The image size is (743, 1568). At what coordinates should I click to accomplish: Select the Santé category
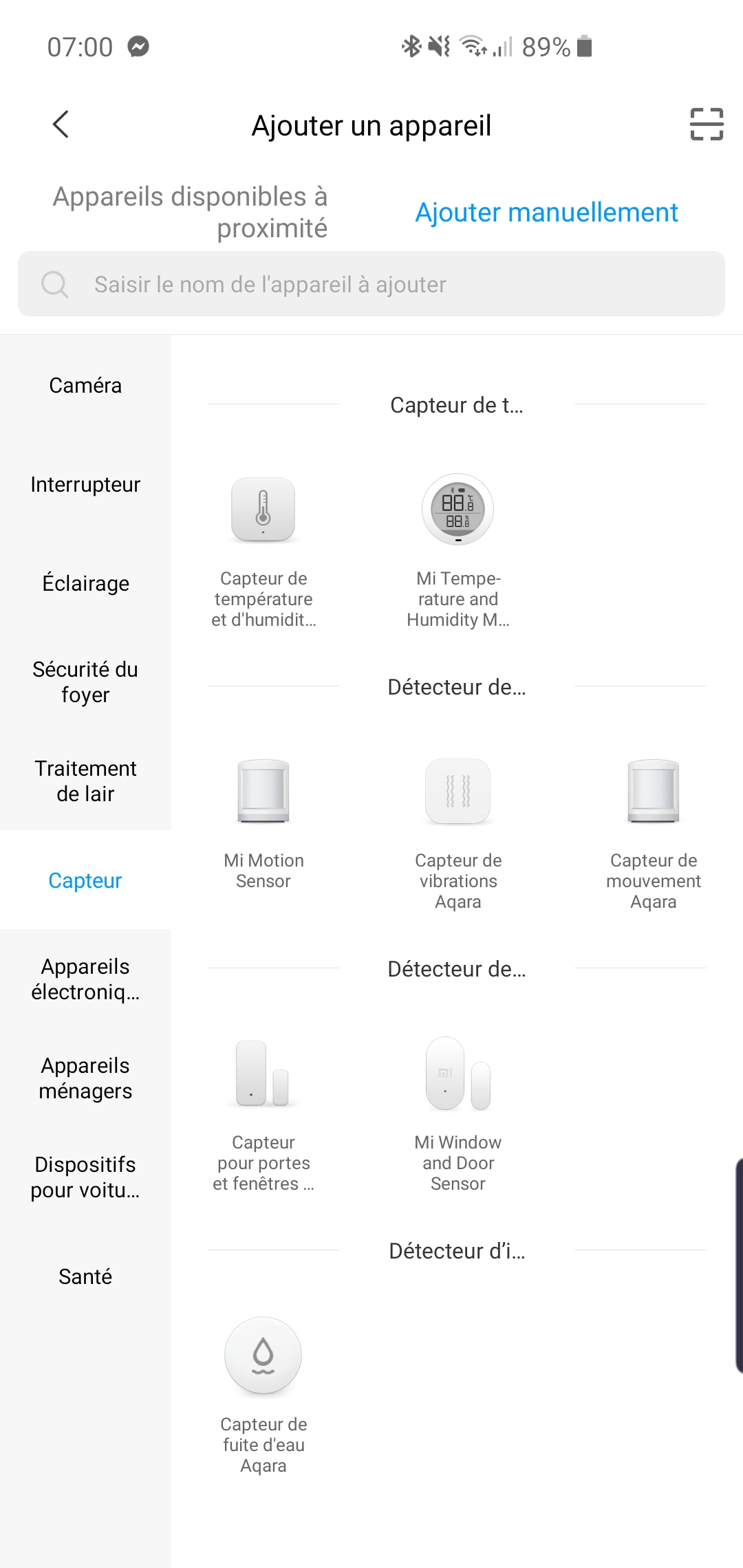[85, 1276]
